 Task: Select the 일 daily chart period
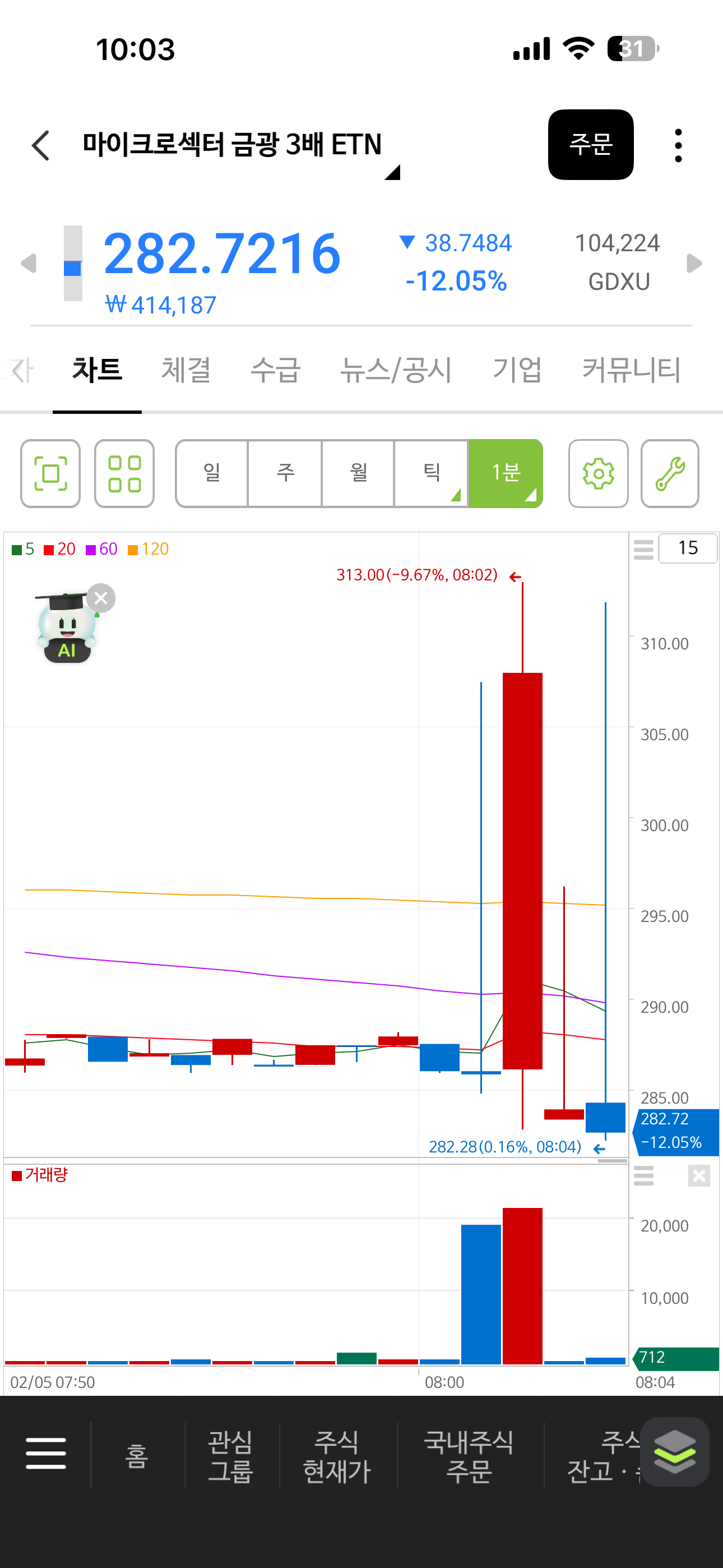click(x=212, y=473)
